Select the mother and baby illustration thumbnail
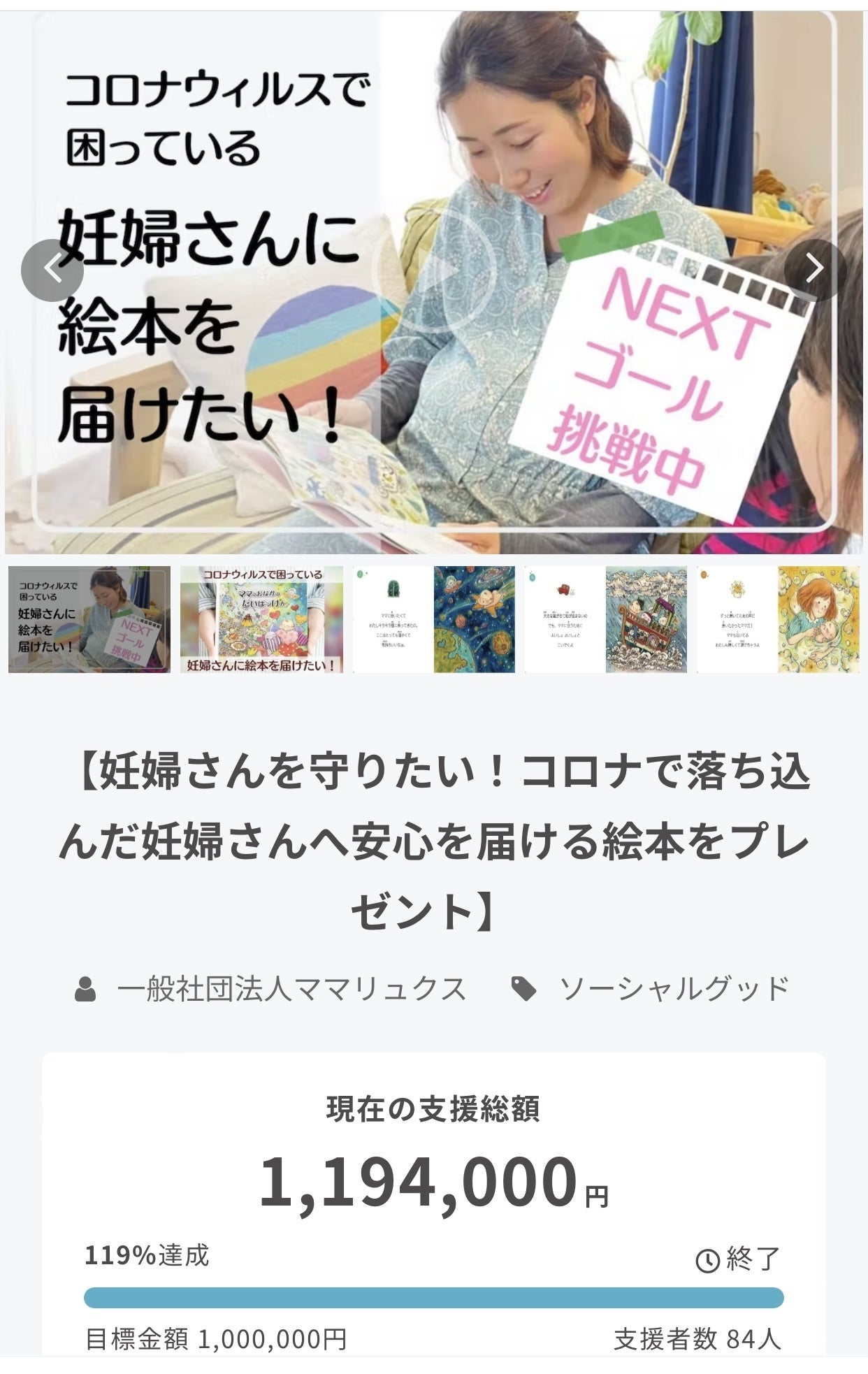 point(778,619)
